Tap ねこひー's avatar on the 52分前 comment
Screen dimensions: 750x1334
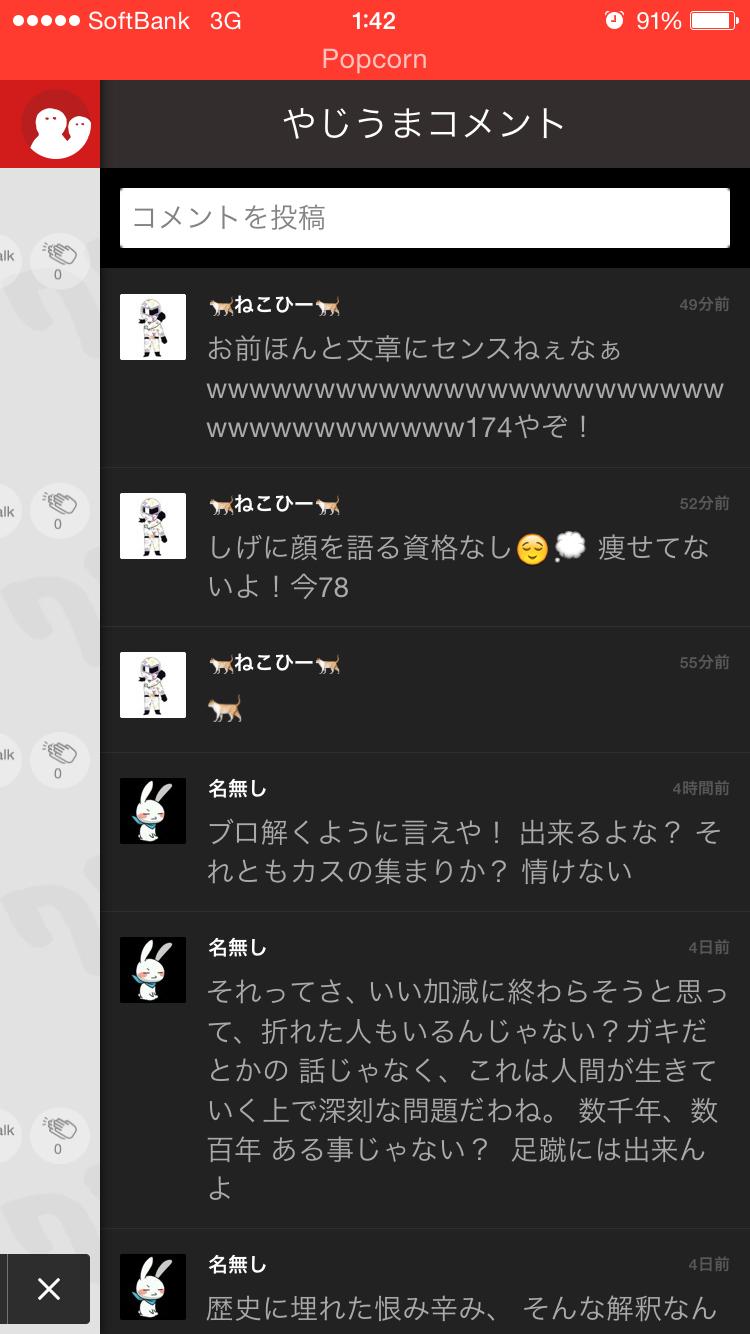tap(152, 526)
